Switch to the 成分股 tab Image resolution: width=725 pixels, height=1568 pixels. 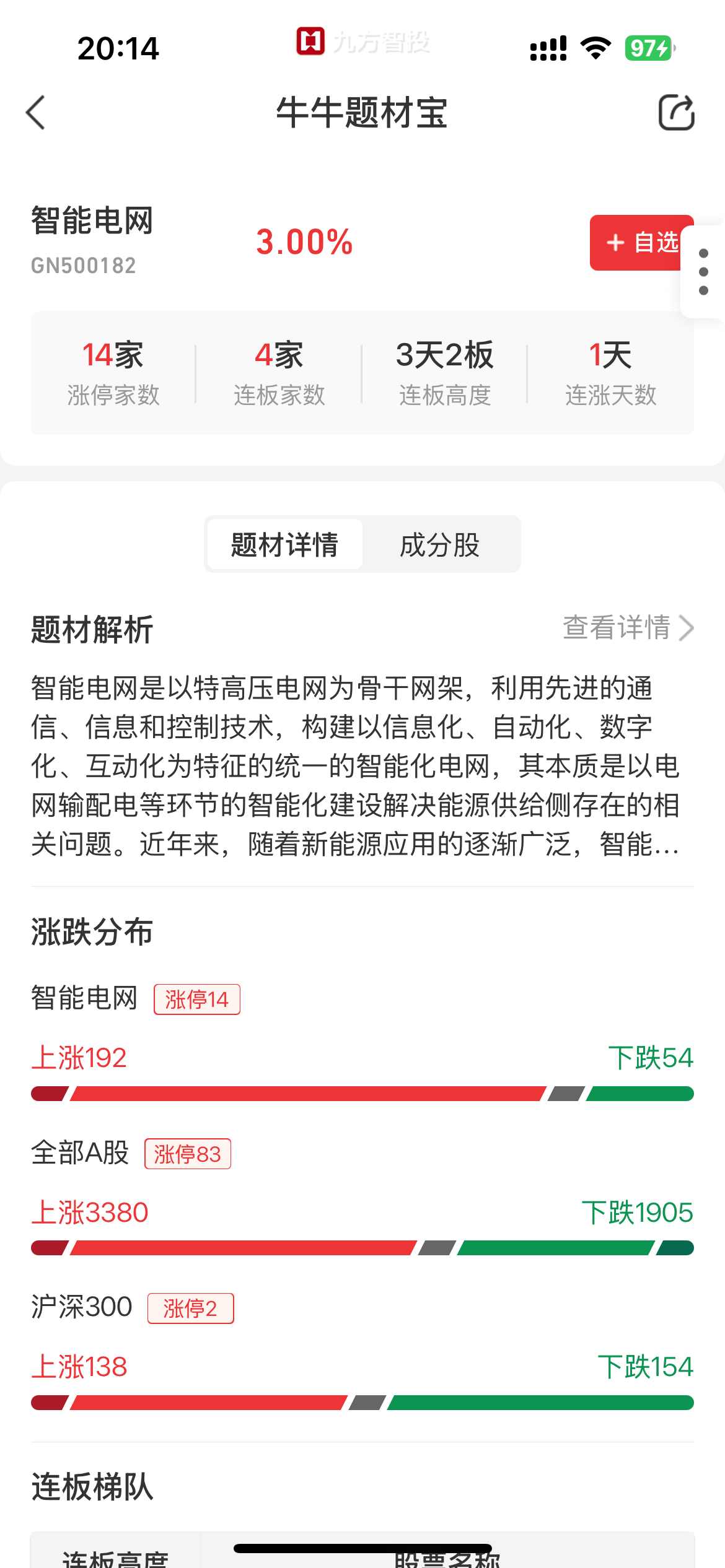coord(440,545)
